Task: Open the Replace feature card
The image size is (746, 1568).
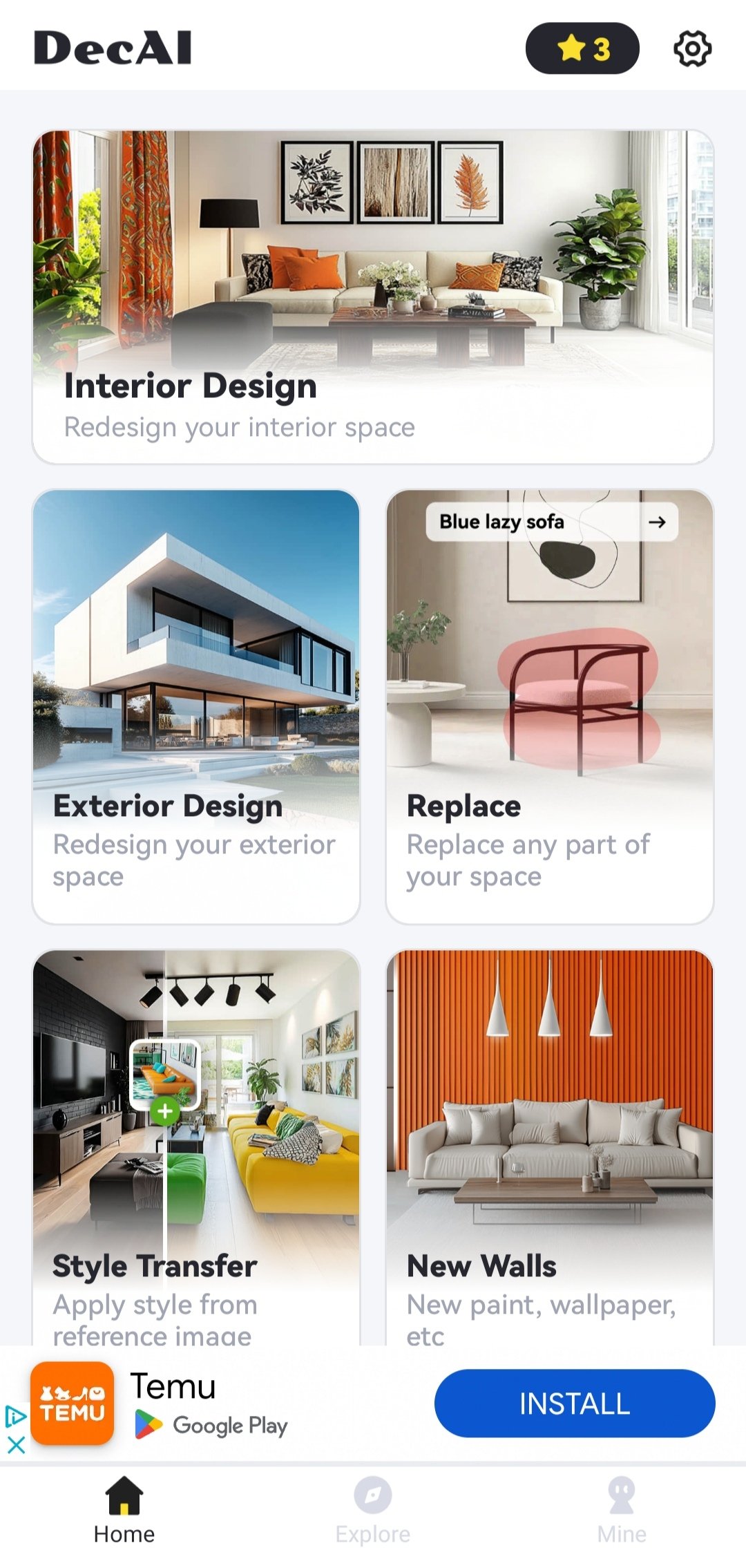Action: pyautogui.click(x=550, y=705)
